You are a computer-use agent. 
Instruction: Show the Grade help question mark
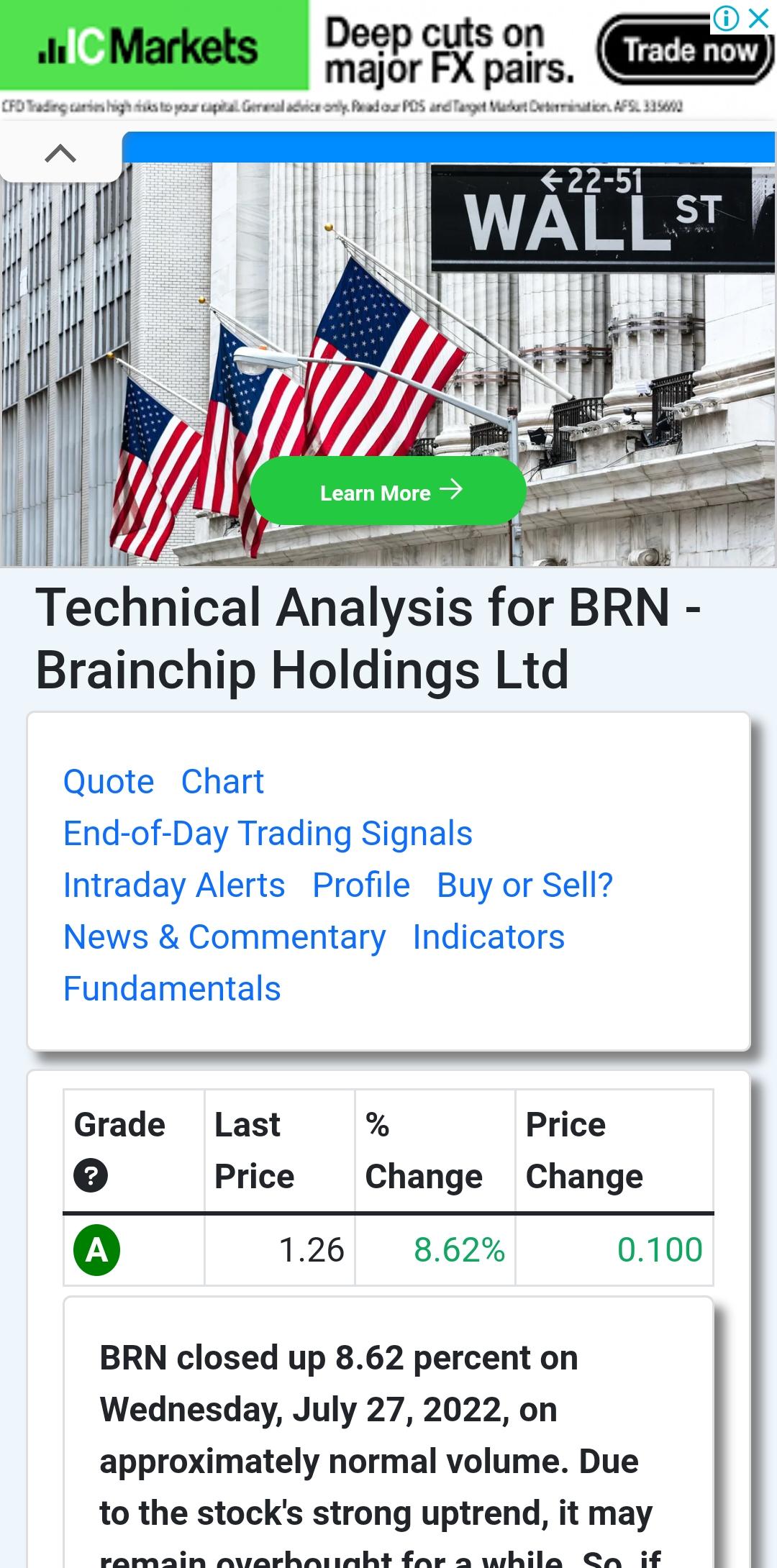(91, 1176)
